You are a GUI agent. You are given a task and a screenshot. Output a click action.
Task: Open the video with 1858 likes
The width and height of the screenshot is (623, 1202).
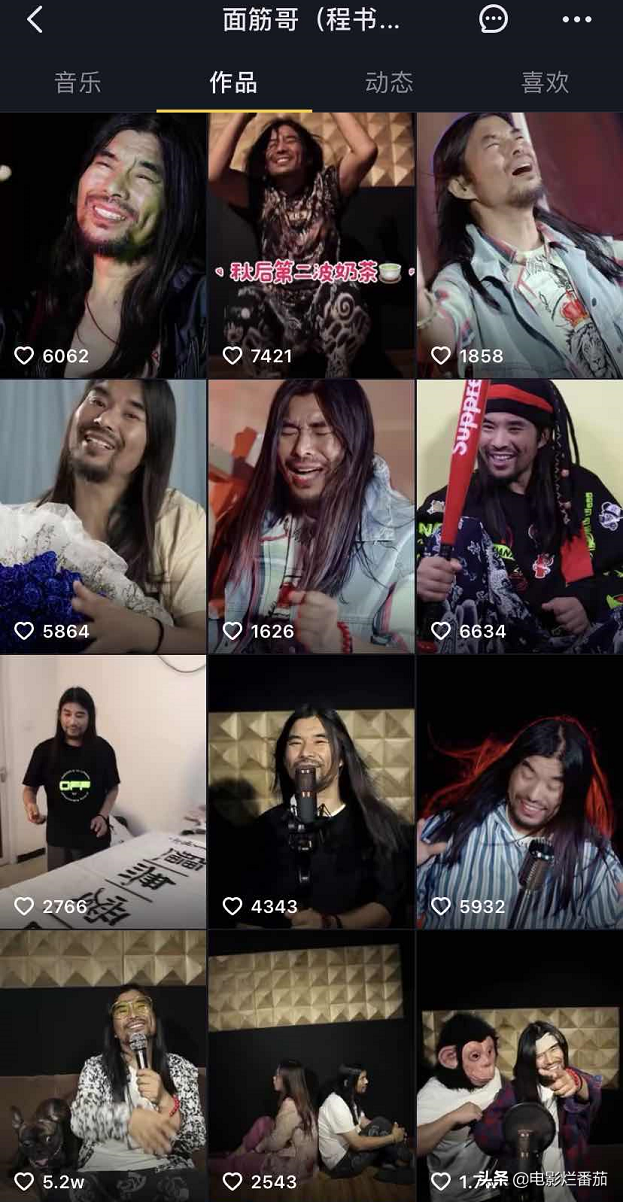[519, 245]
